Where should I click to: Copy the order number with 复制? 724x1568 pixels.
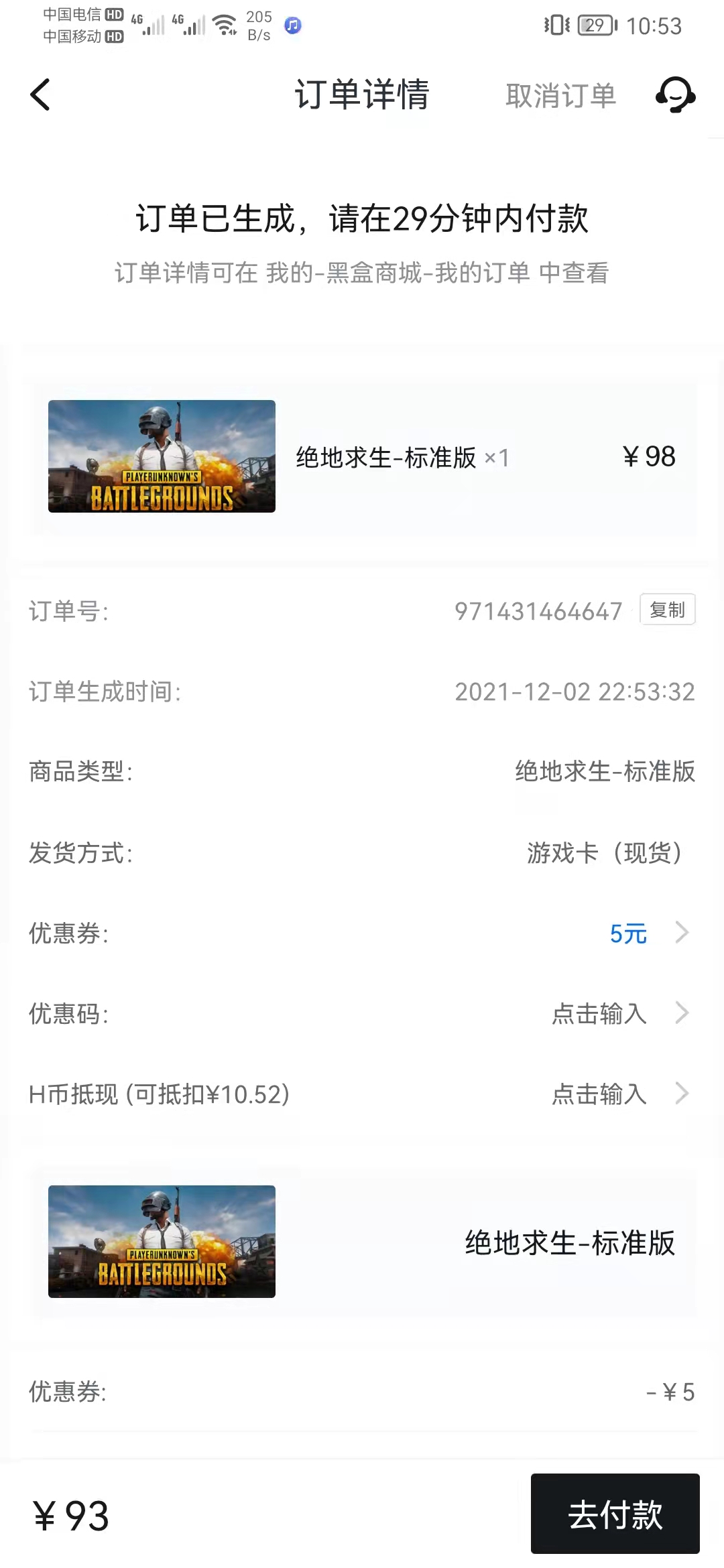pos(668,610)
